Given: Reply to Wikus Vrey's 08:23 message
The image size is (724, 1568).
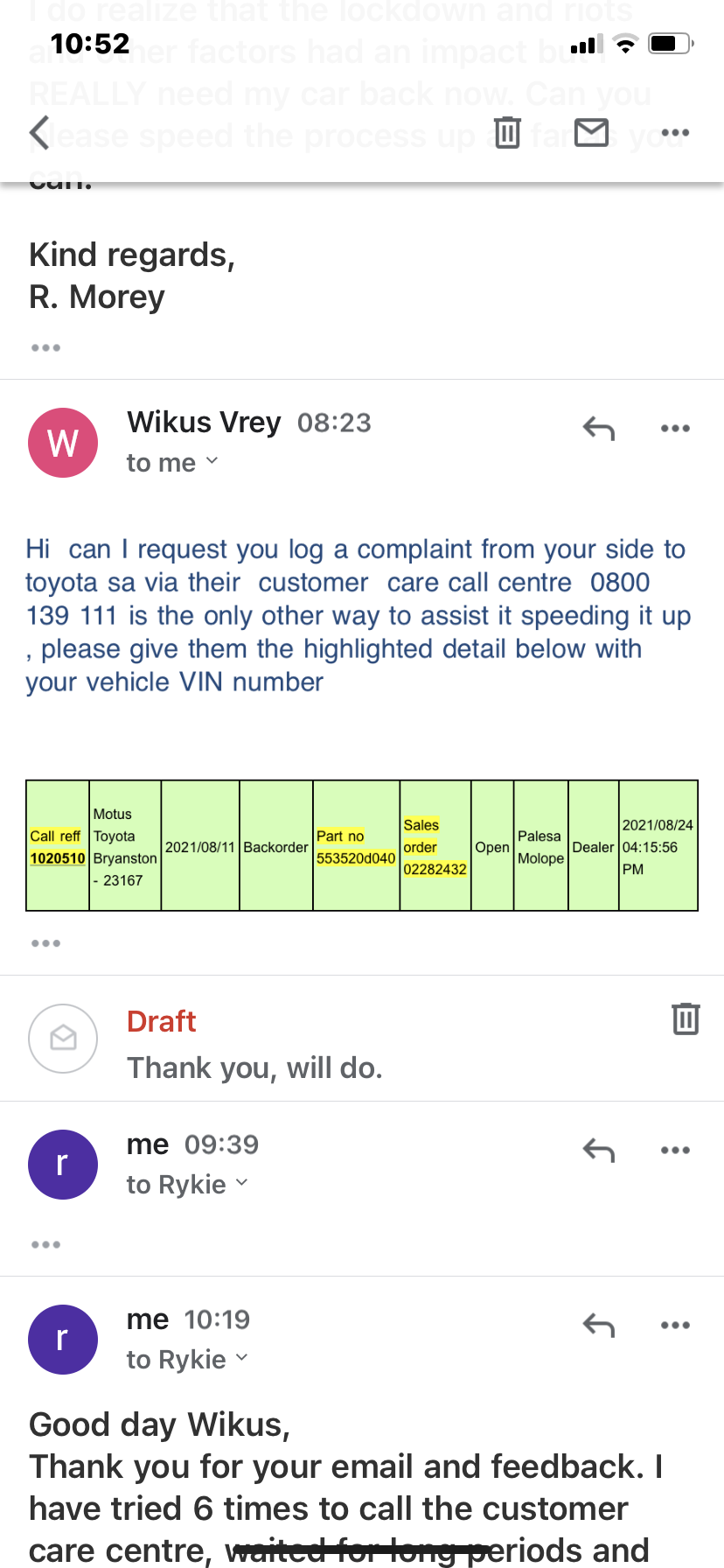Looking at the screenshot, I should [x=598, y=429].
